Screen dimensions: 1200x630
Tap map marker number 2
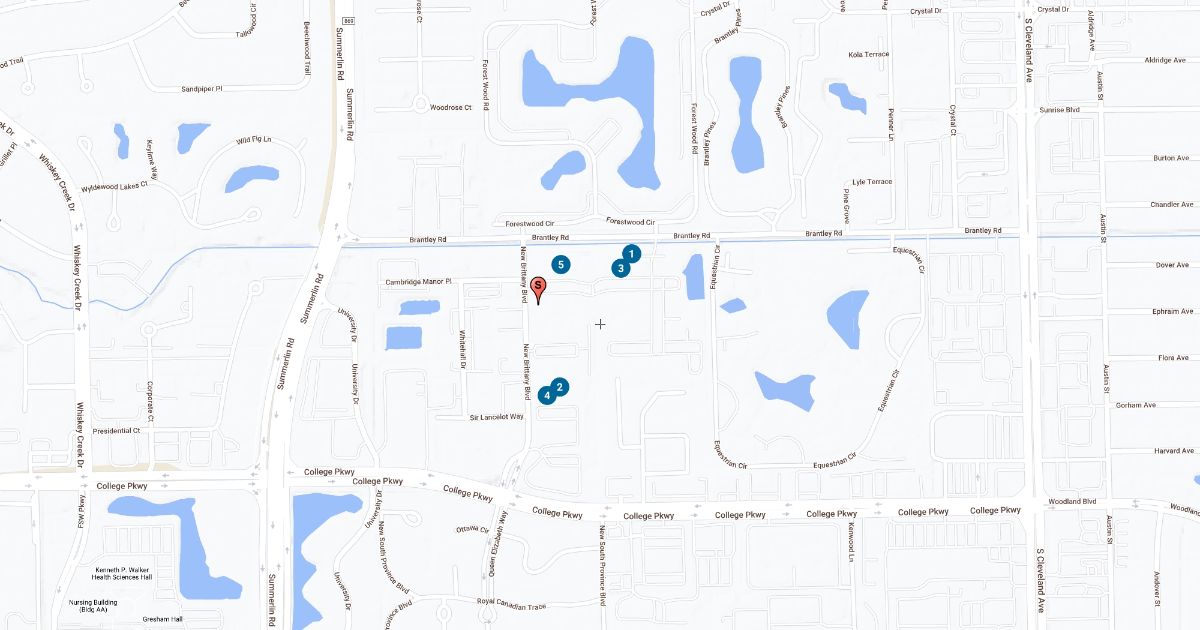[560, 386]
